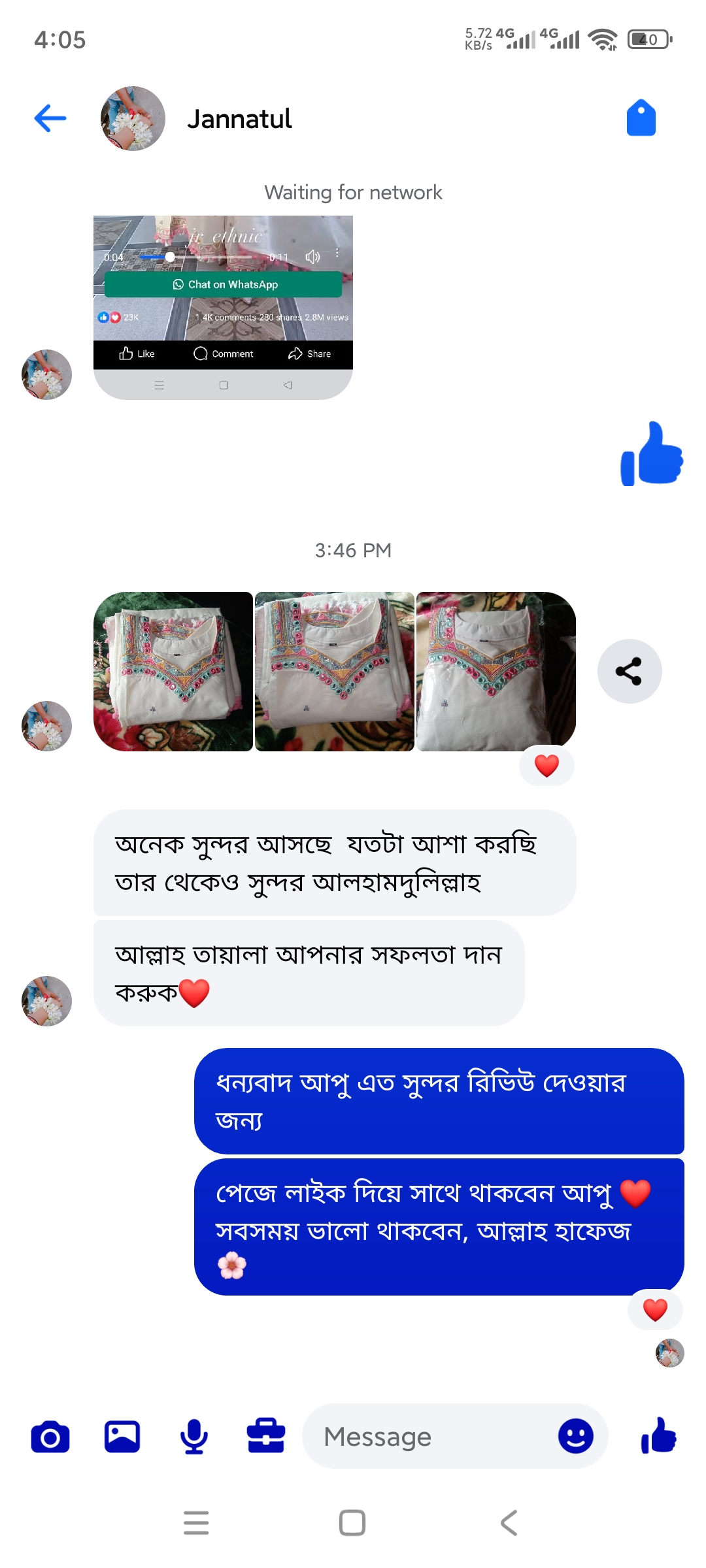Open the business tools briefcase
This screenshot has height=1568, width=706.
266,1437
